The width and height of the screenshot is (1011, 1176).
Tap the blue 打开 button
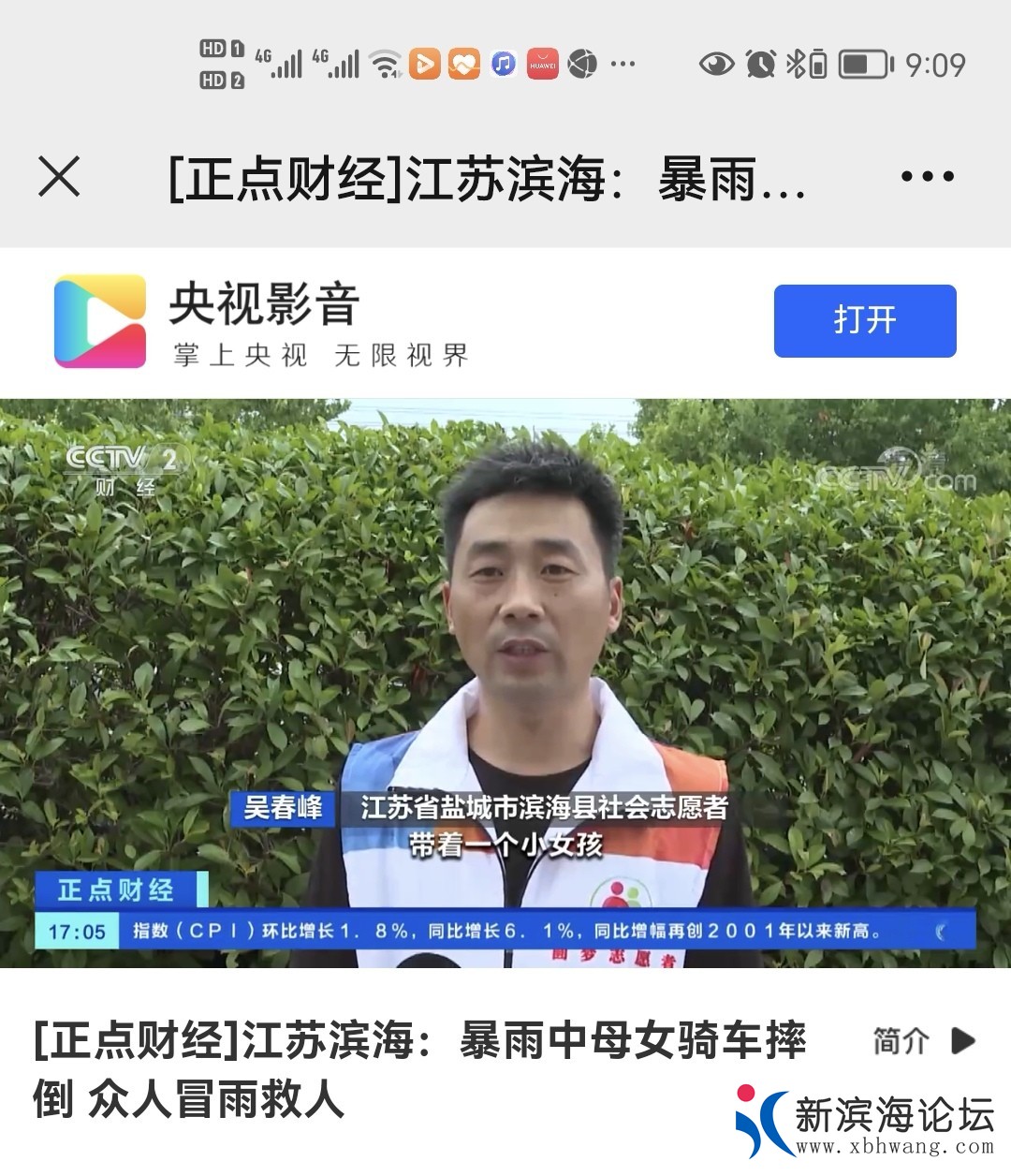point(864,321)
